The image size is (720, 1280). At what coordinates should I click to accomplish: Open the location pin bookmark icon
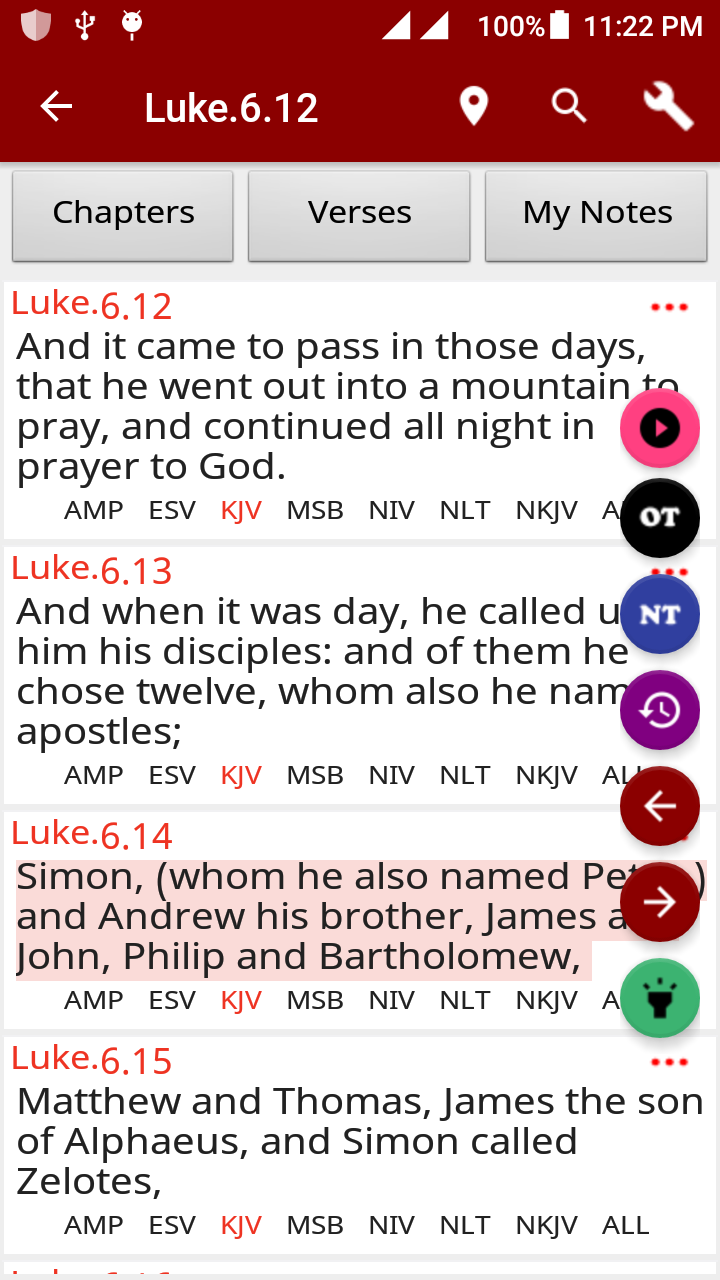click(473, 106)
